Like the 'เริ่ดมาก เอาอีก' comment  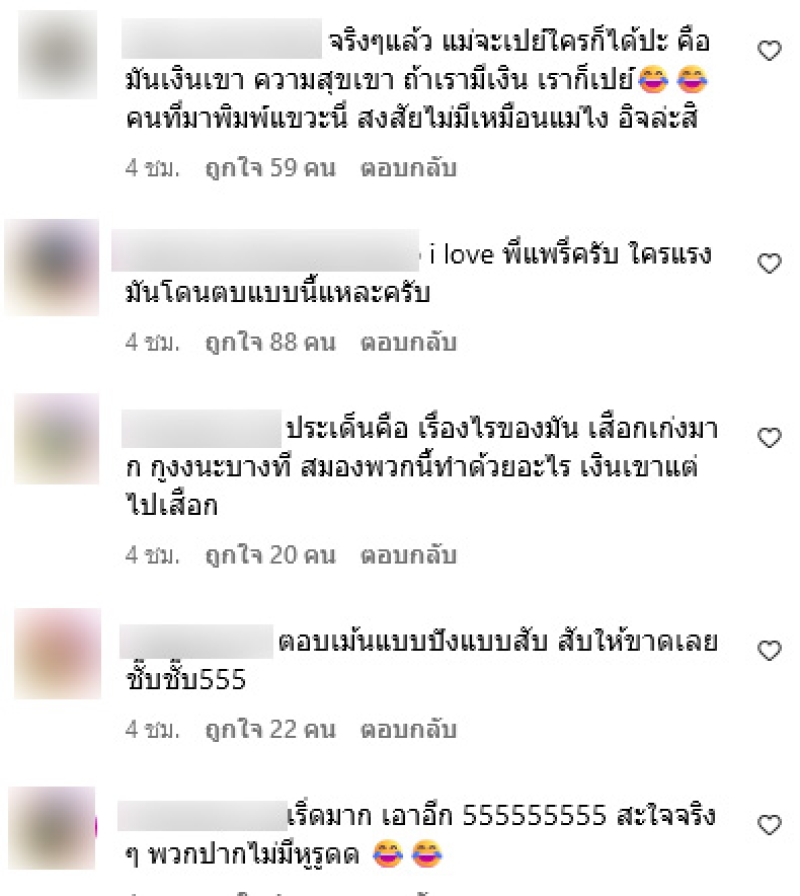[x=769, y=826]
